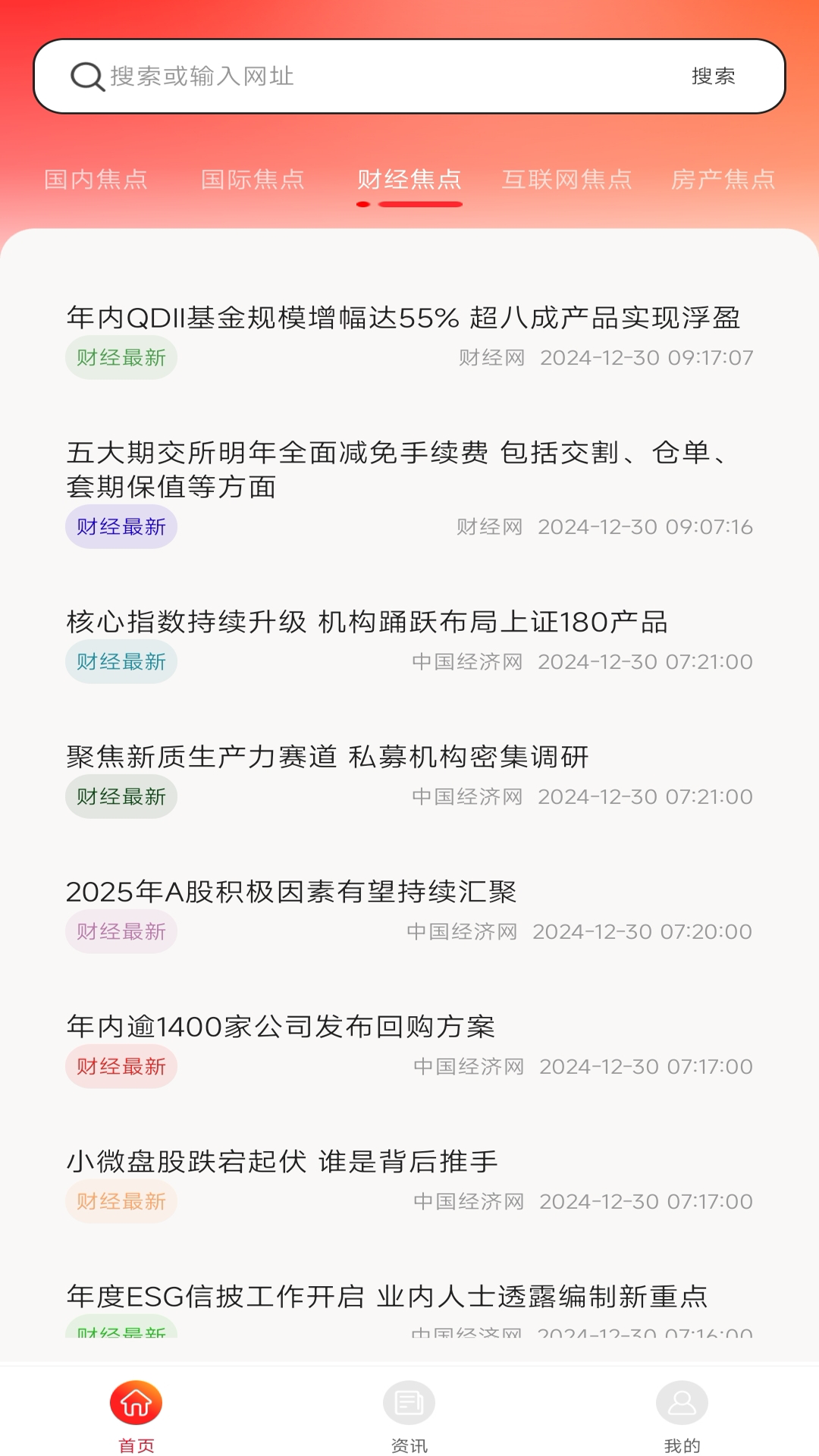Open the 2025年A股积极因素 article
Viewport: 819px width, 1456px height.
[x=293, y=893]
